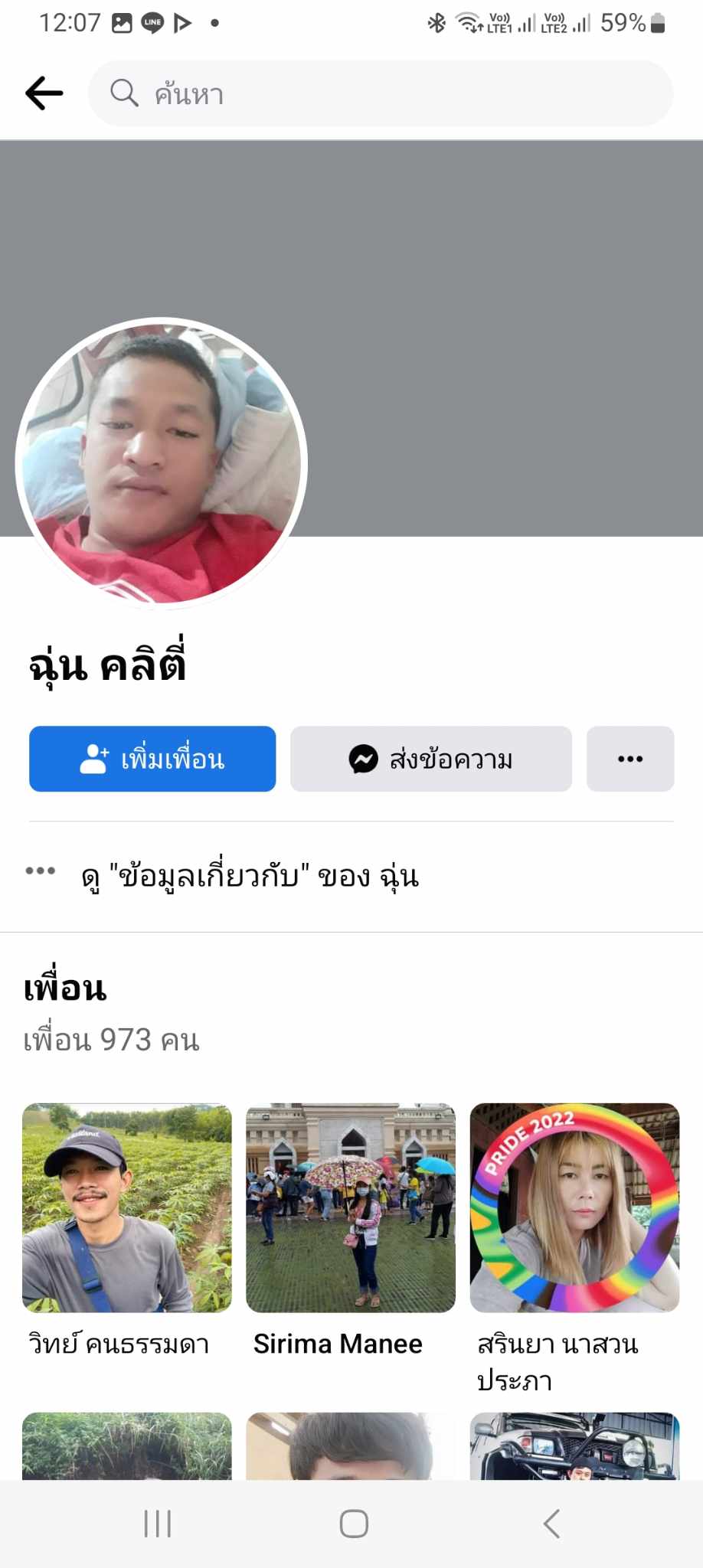Go back using the top arrow
703x1568 pixels.
[x=44, y=93]
